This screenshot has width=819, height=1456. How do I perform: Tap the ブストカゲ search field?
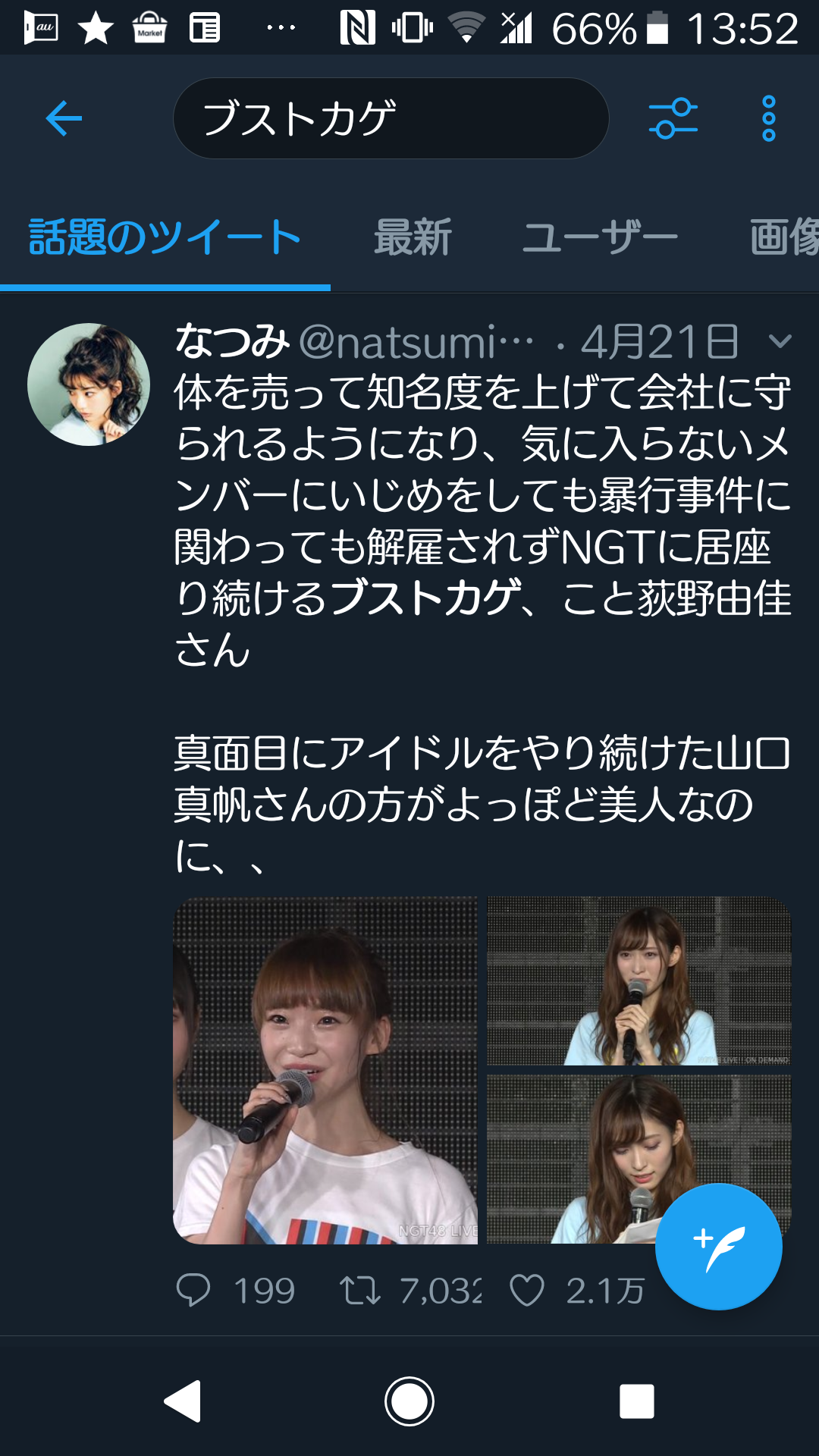click(x=391, y=118)
